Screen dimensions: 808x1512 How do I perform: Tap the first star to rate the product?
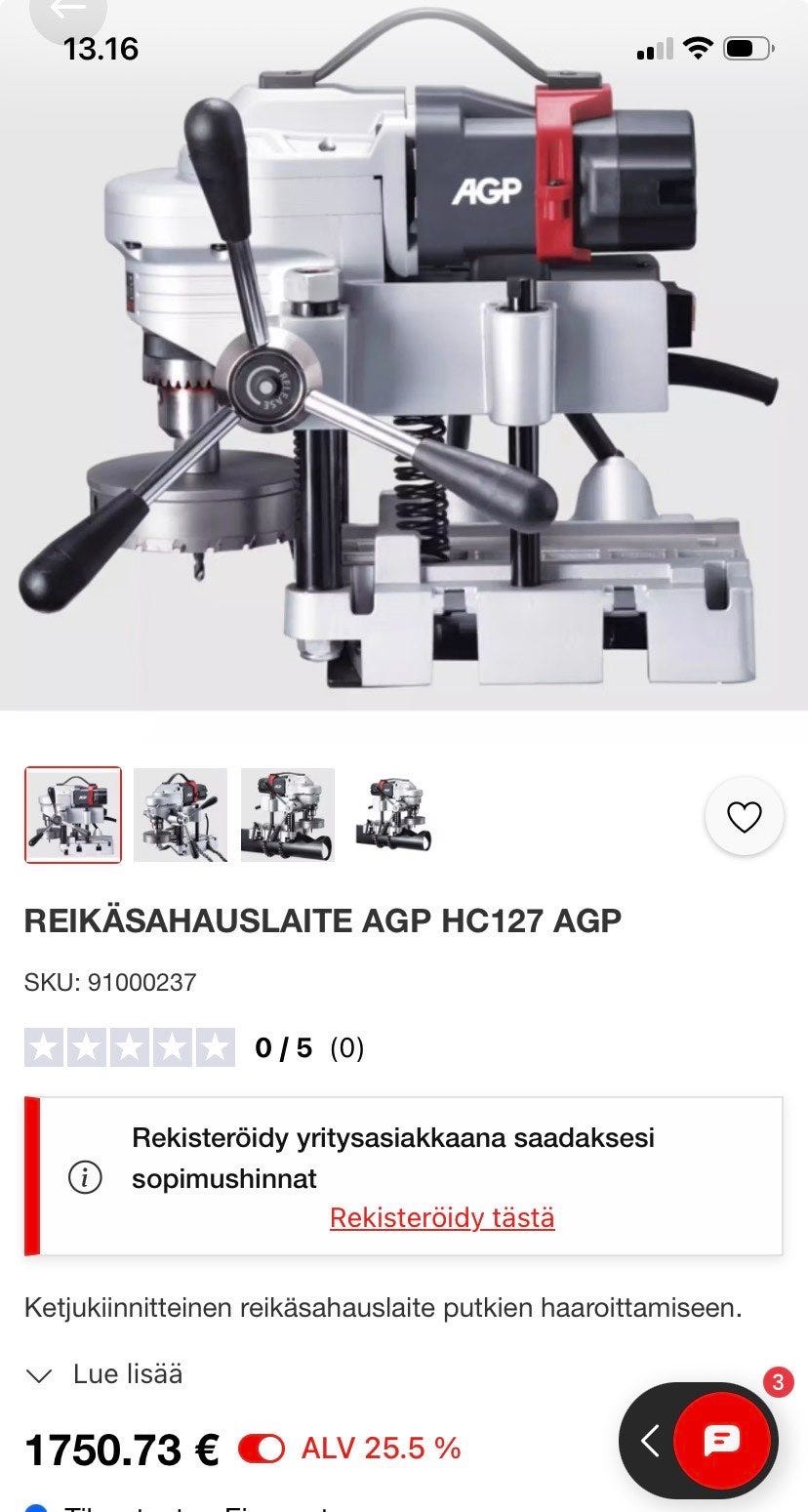click(47, 1047)
